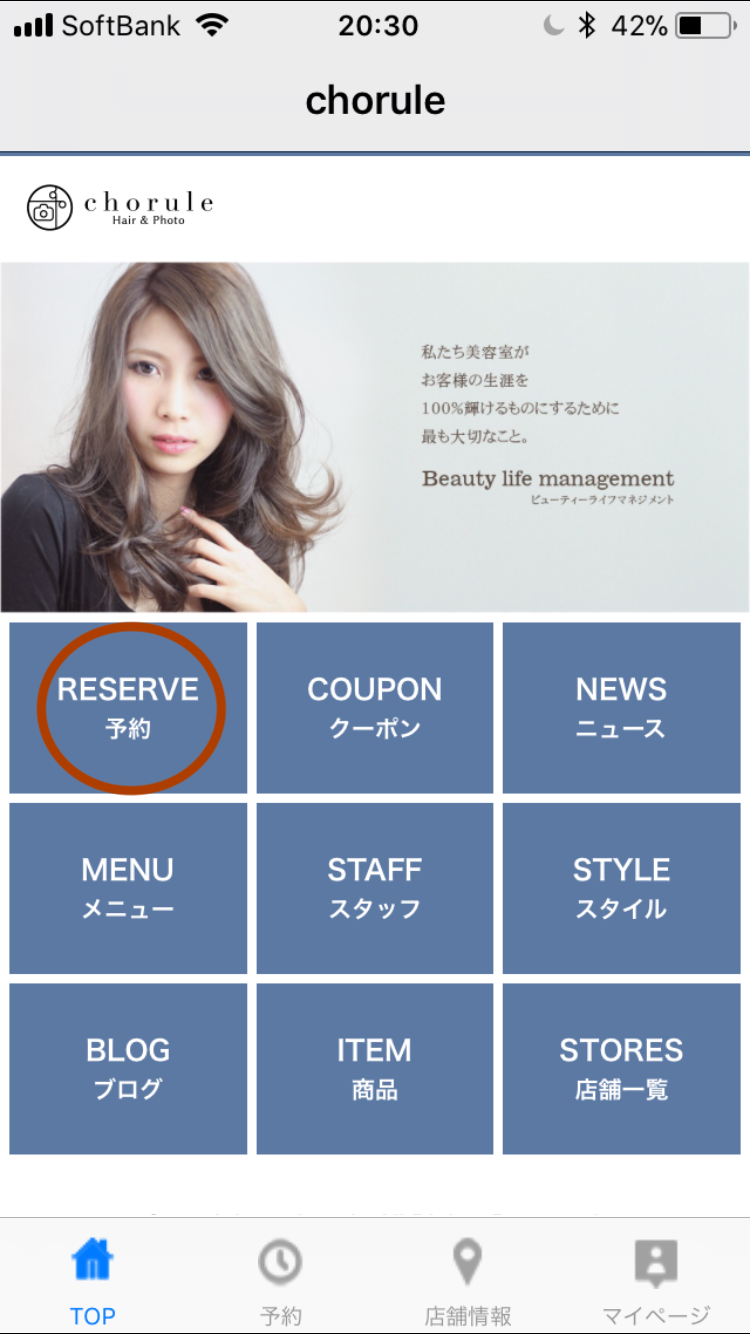Go to the マイページ tab

click(656, 1280)
